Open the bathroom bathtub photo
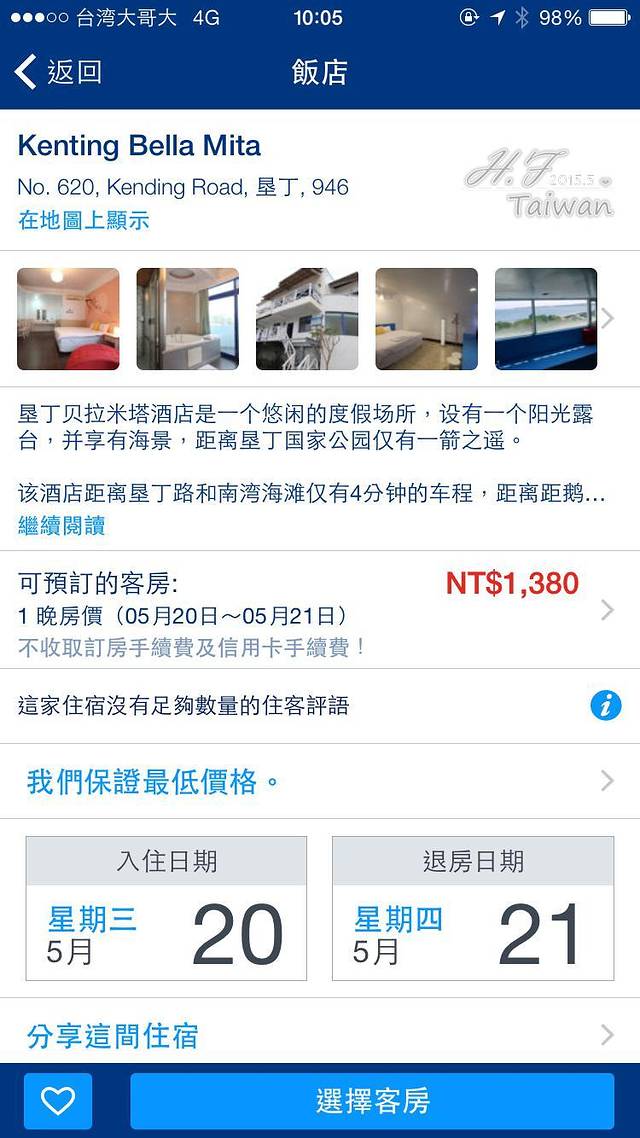Viewport: 640px width, 1138px height. tap(187, 319)
